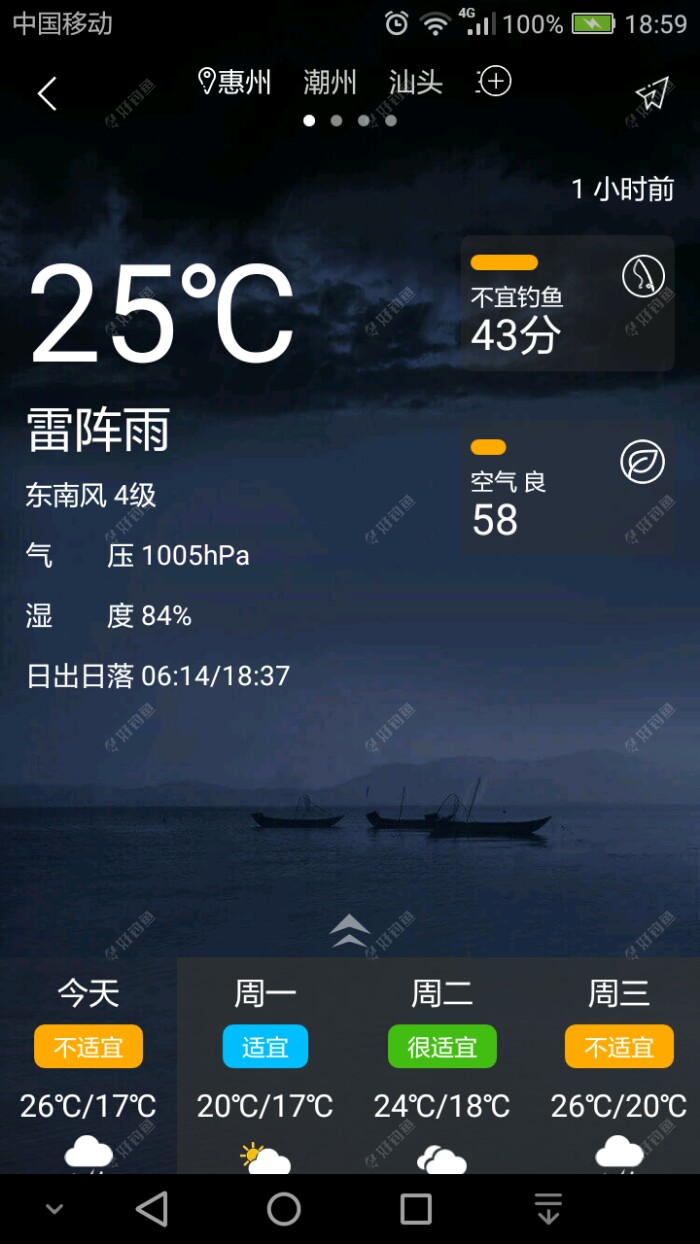The image size is (700, 1244).
Task: Add a new city with the plus icon
Action: coord(494,82)
